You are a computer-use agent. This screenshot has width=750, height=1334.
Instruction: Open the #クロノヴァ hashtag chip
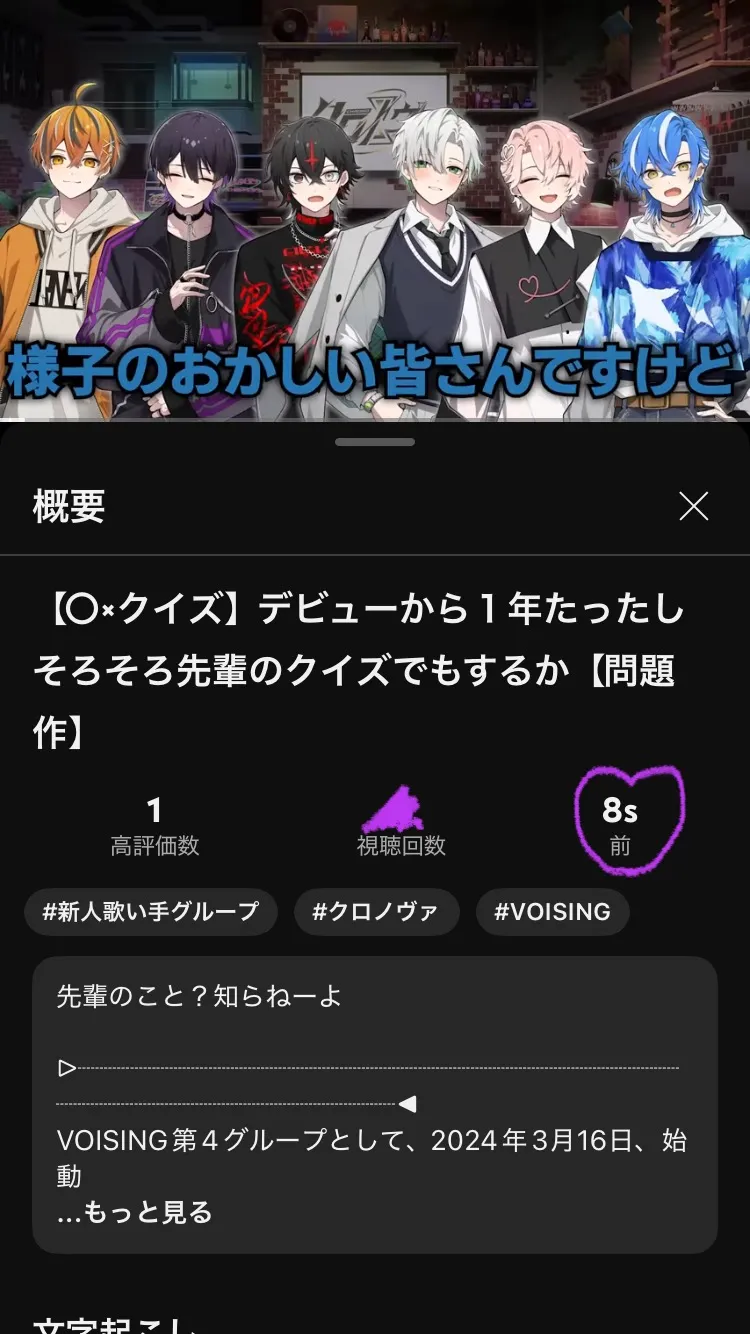click(376, 912)
